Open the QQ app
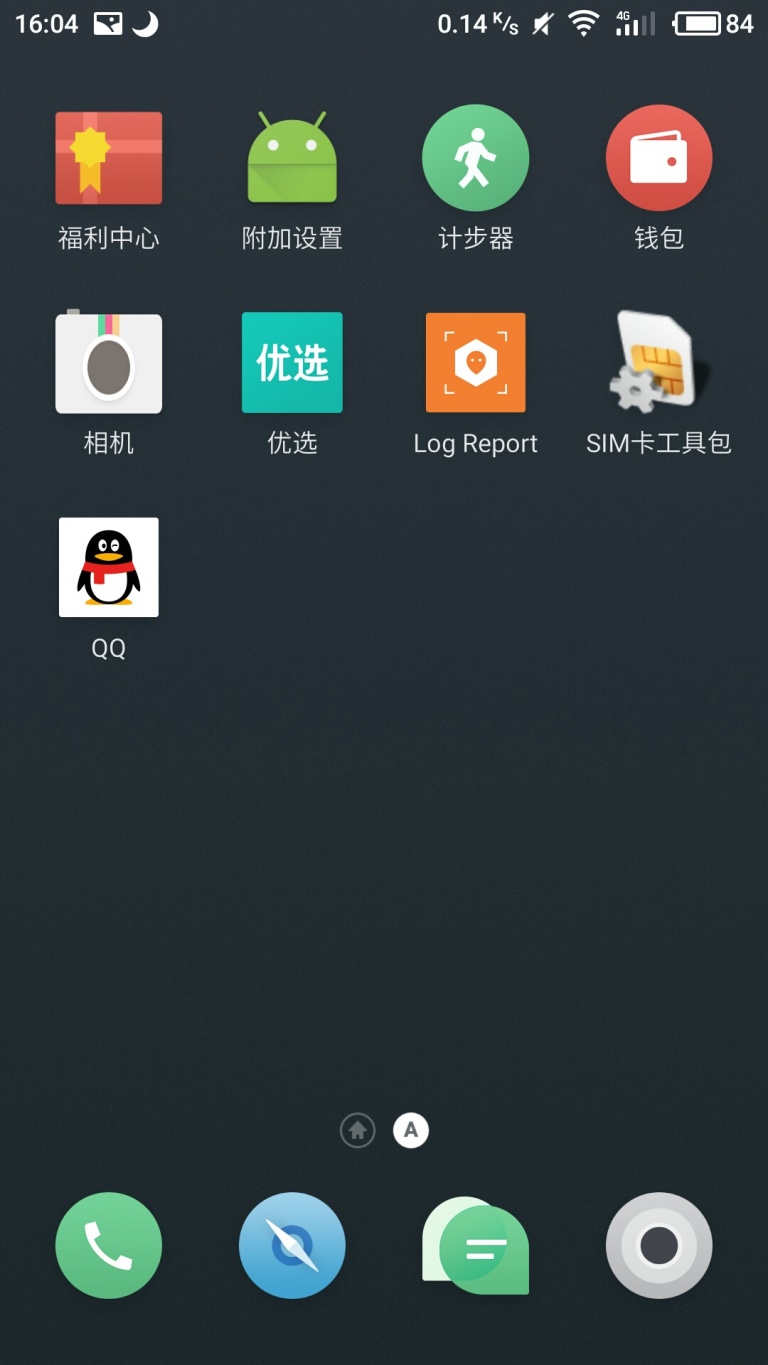Image resolution: width=768 pixels, height=1365 pixels. click(x=108, y=567)
